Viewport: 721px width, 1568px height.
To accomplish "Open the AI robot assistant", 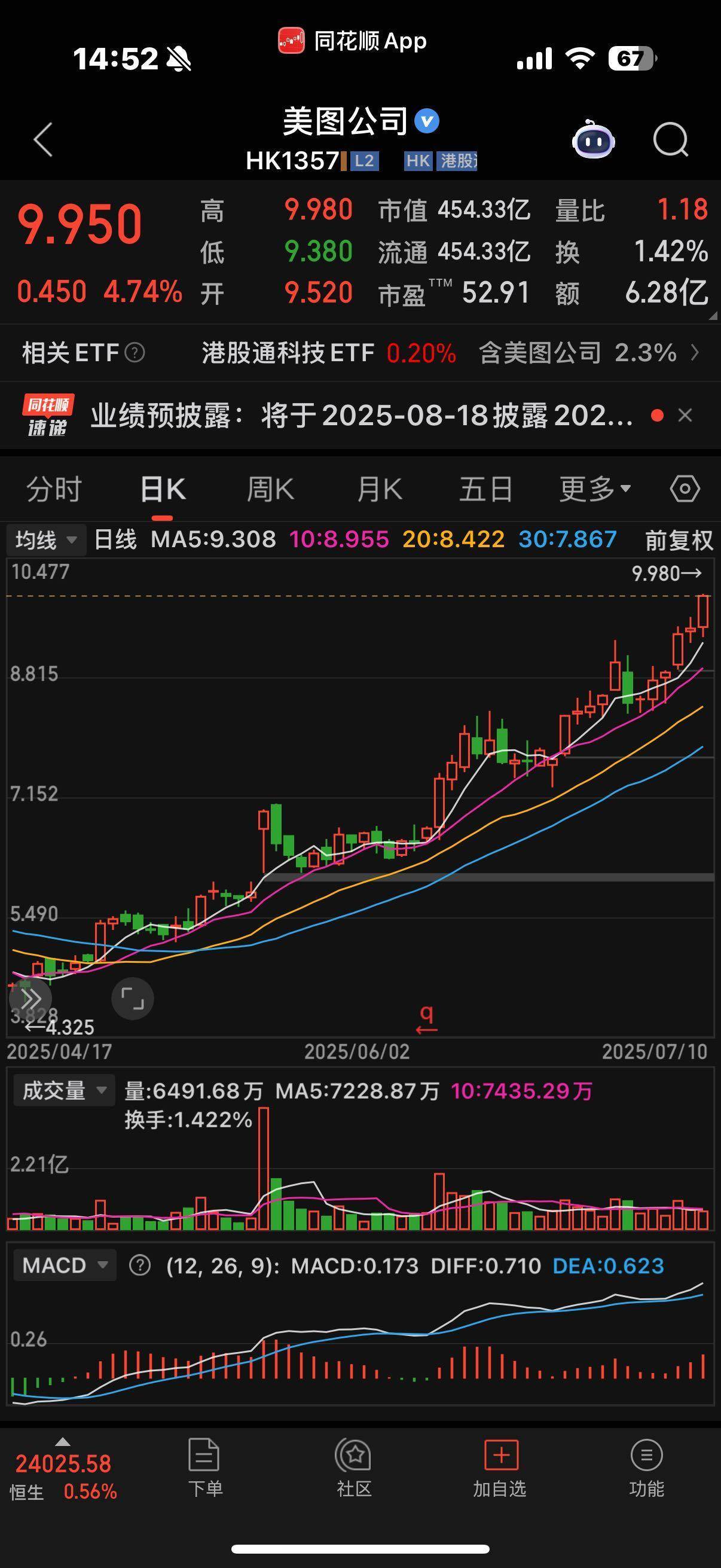I will pyautogui.click(x=593, y=139).
